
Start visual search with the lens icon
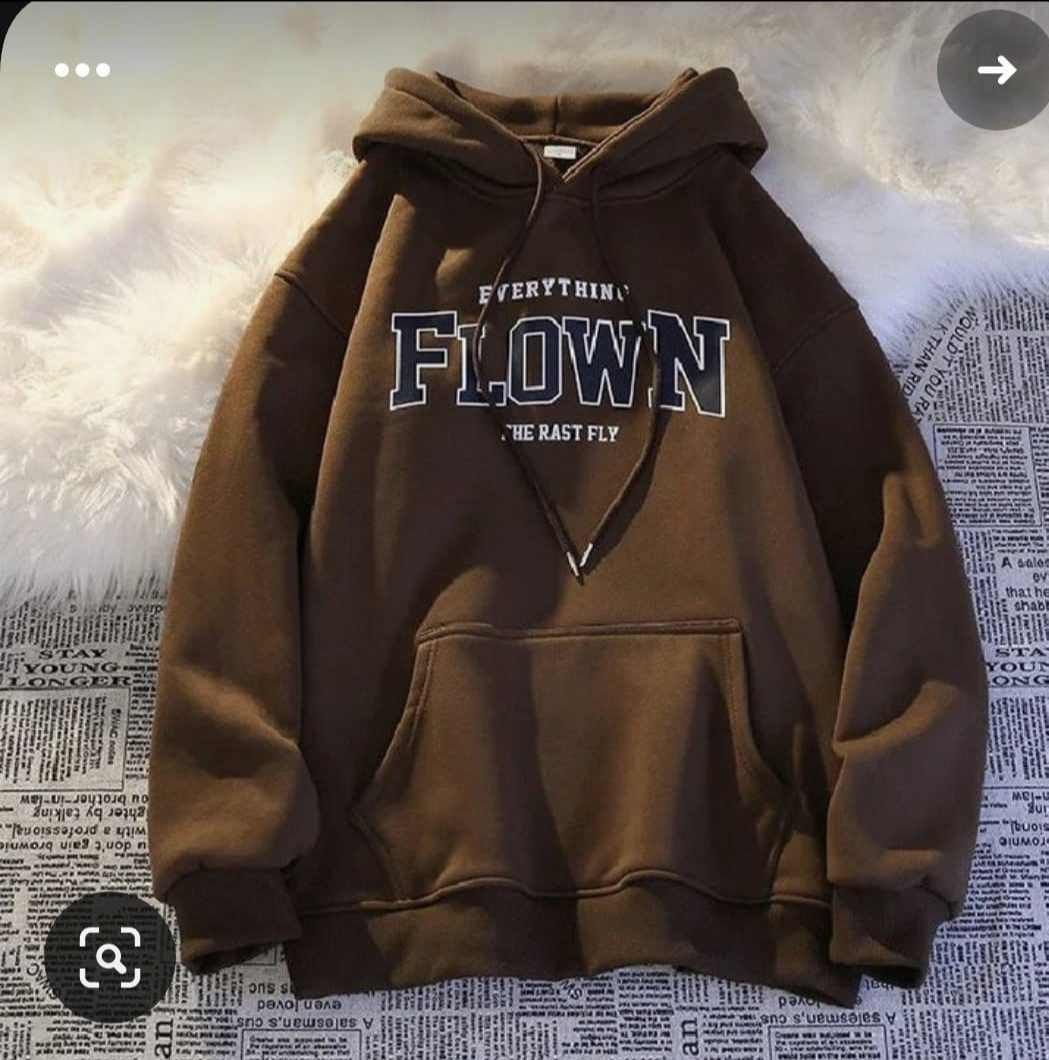click(x=110, y=957)
